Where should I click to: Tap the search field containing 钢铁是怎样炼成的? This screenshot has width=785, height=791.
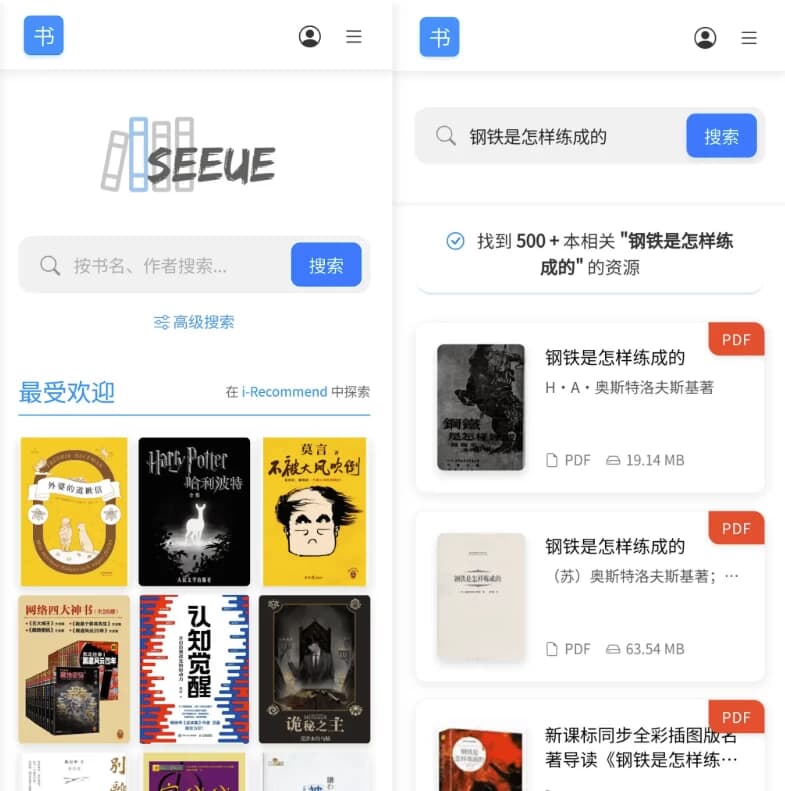pyautogui.click(x=560, y=136)
